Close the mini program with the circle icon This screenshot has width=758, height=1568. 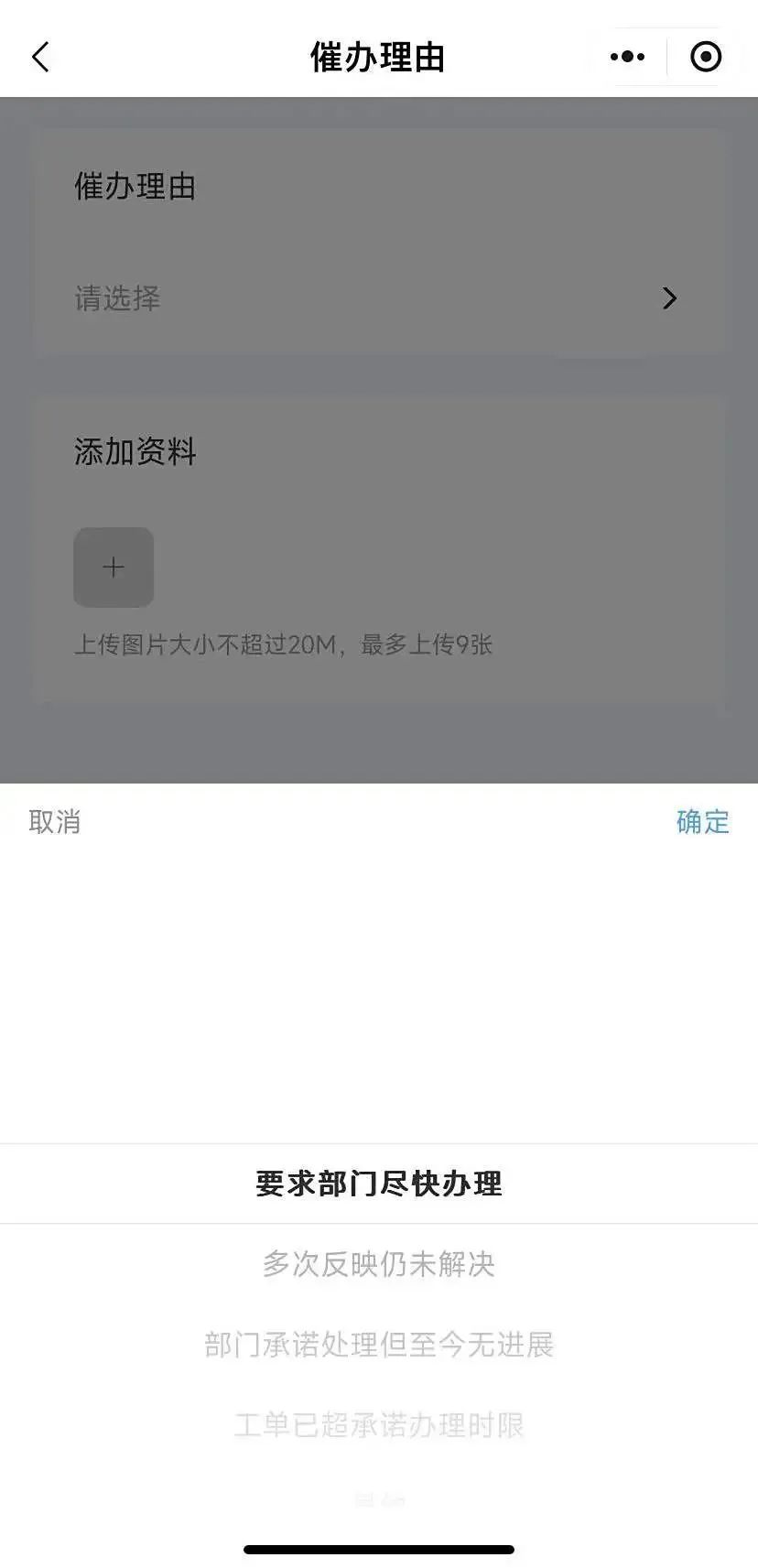(705, 57)
